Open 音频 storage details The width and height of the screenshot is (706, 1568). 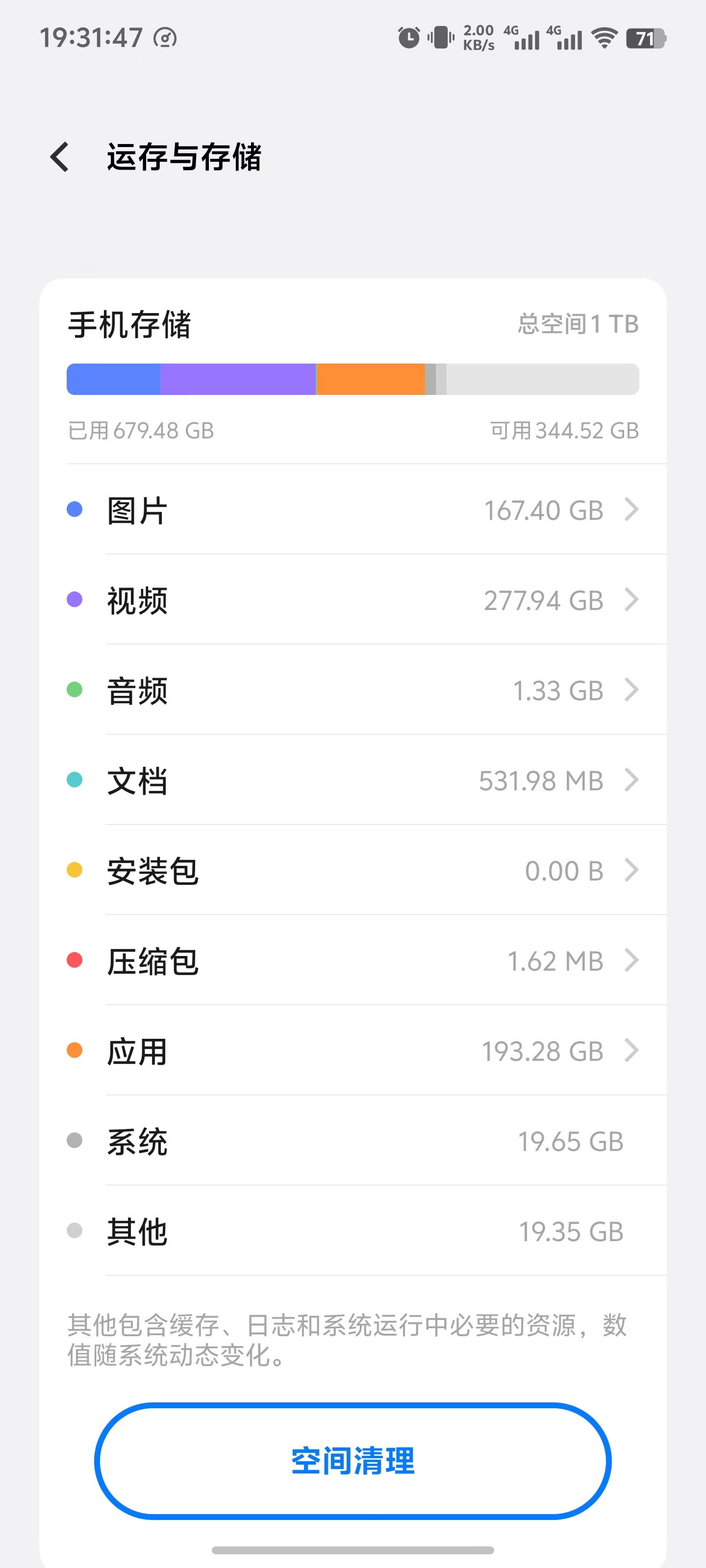(353, 689)
